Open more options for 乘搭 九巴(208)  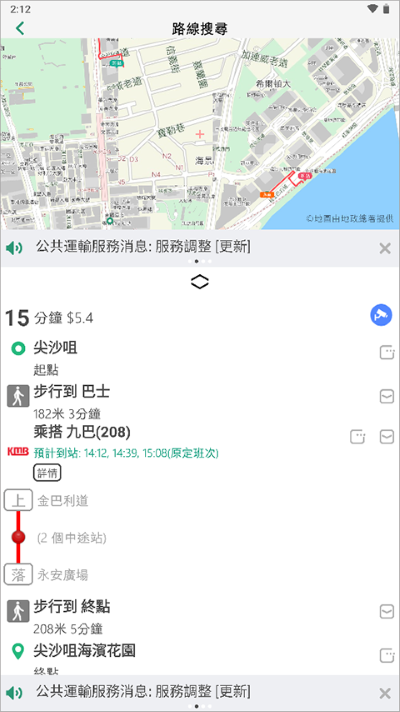(x=358, y=437)
